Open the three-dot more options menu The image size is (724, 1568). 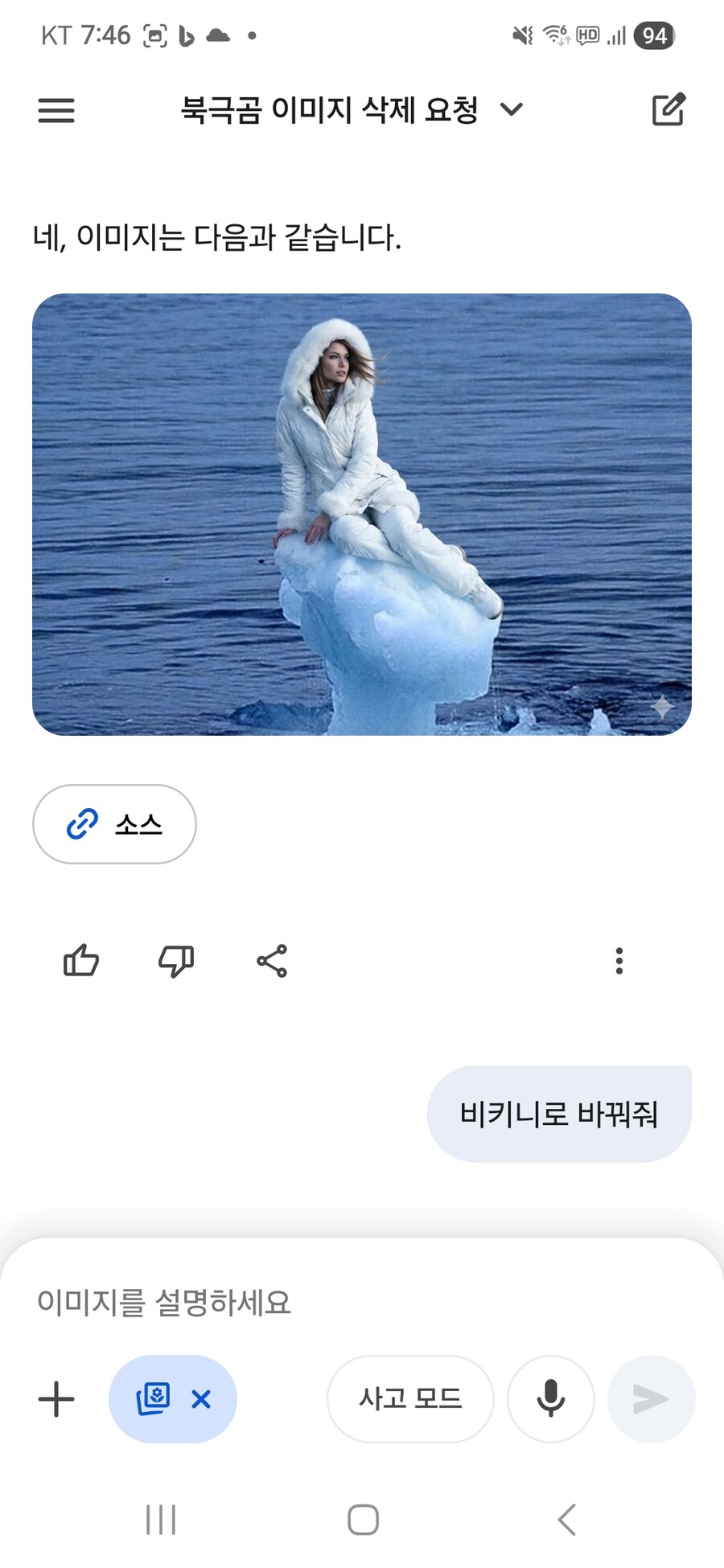[x=619, y=960]
